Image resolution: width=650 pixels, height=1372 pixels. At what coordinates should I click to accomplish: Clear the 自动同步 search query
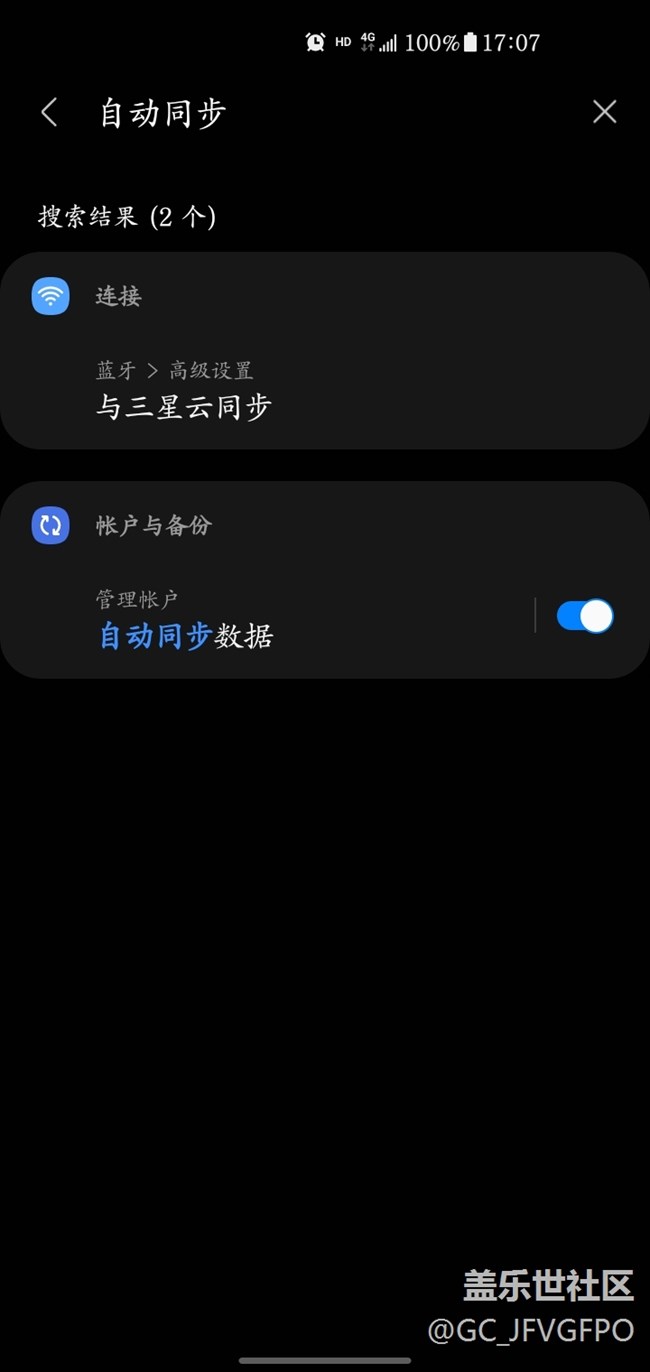pos(604,112)
